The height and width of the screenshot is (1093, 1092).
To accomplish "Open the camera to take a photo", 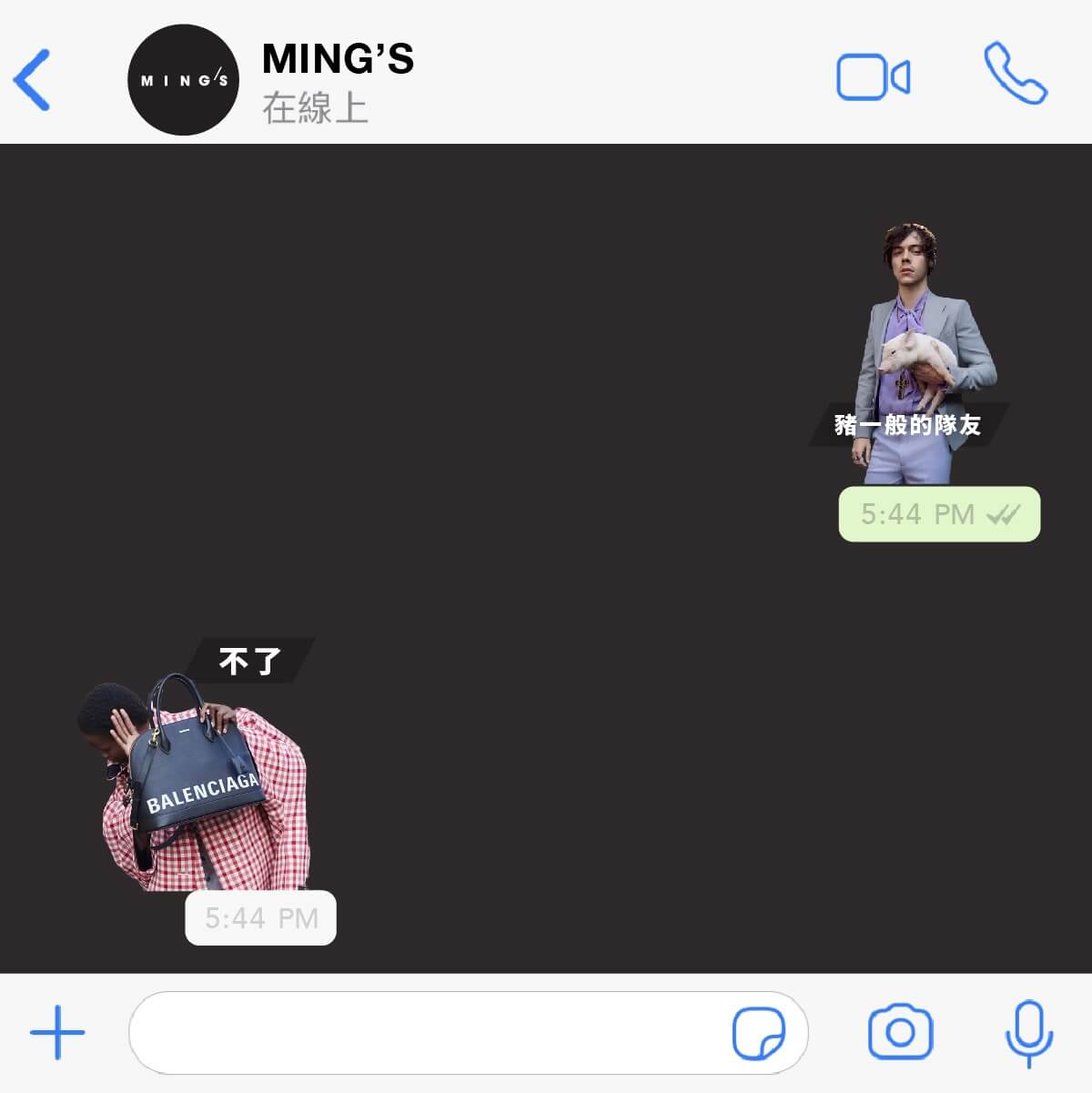I will click(900, 1032).
